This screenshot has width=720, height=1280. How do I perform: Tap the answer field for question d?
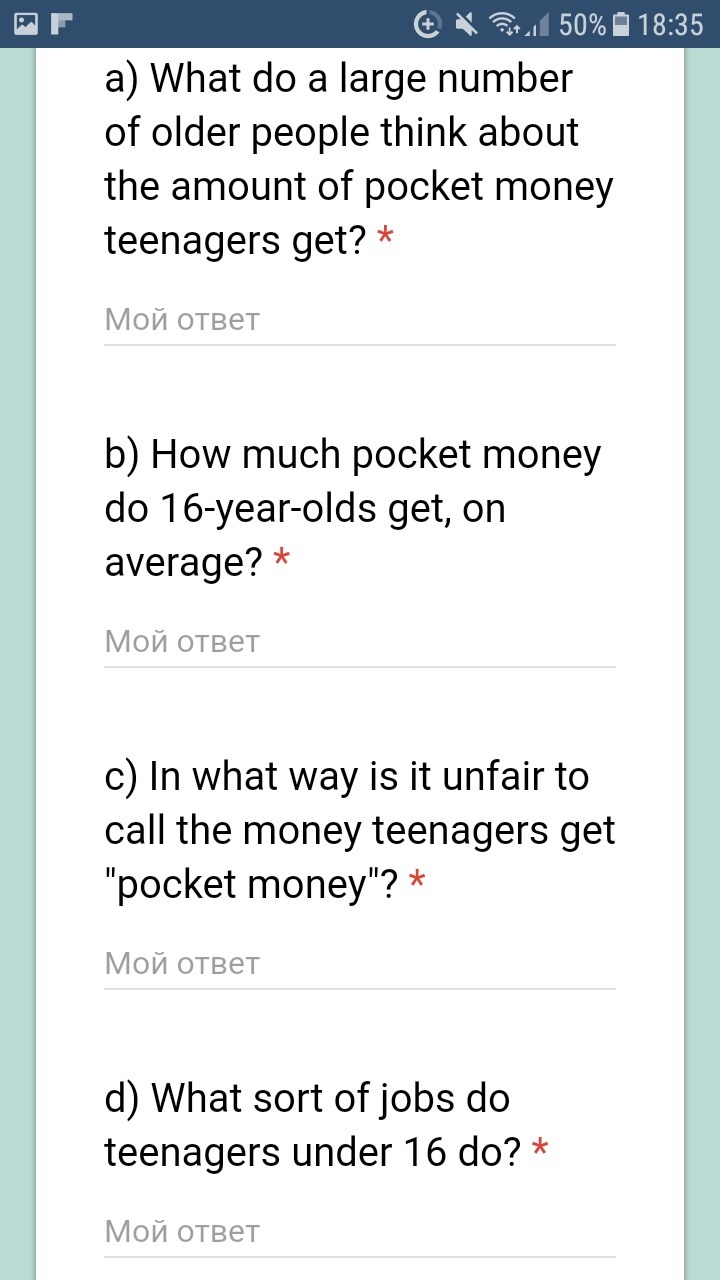pyautogui.click(x=360, y=1233)
